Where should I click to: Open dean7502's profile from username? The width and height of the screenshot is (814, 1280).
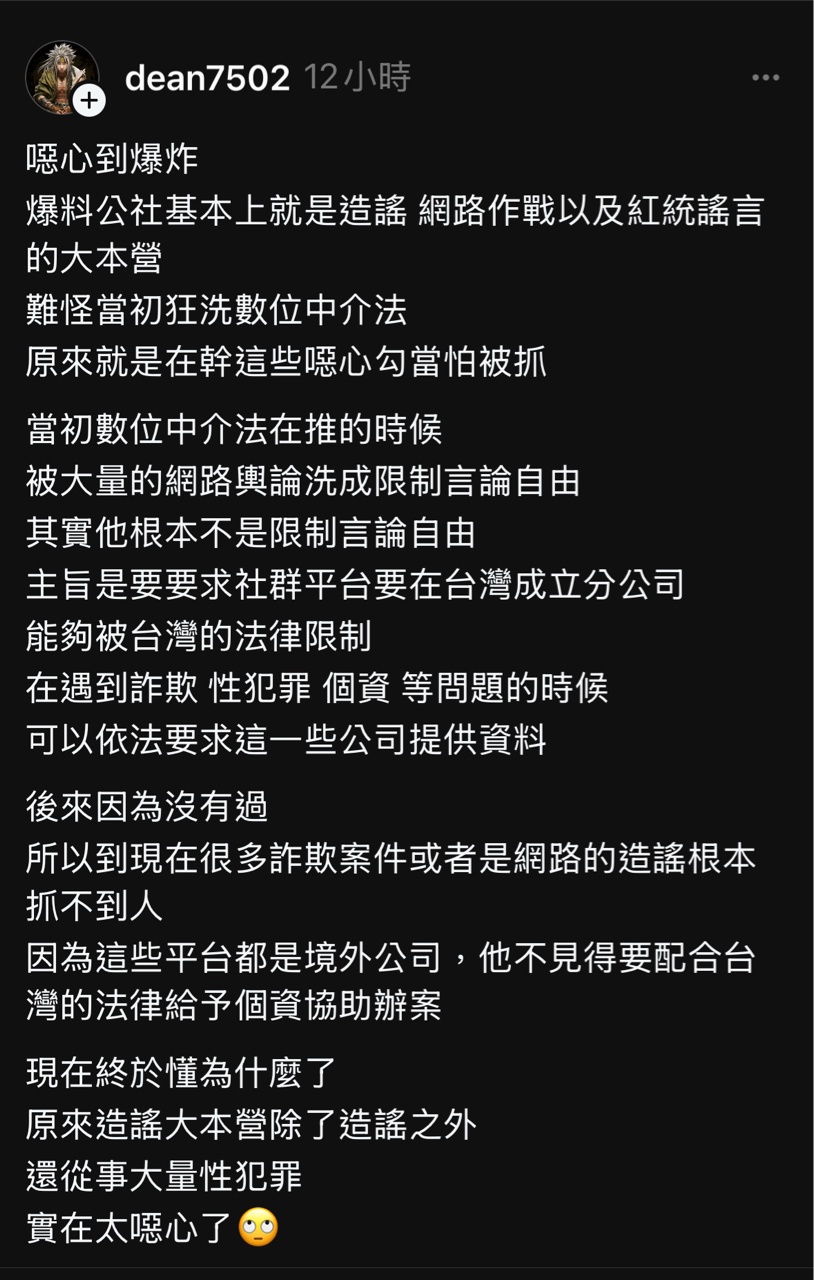tap(207, 78)
